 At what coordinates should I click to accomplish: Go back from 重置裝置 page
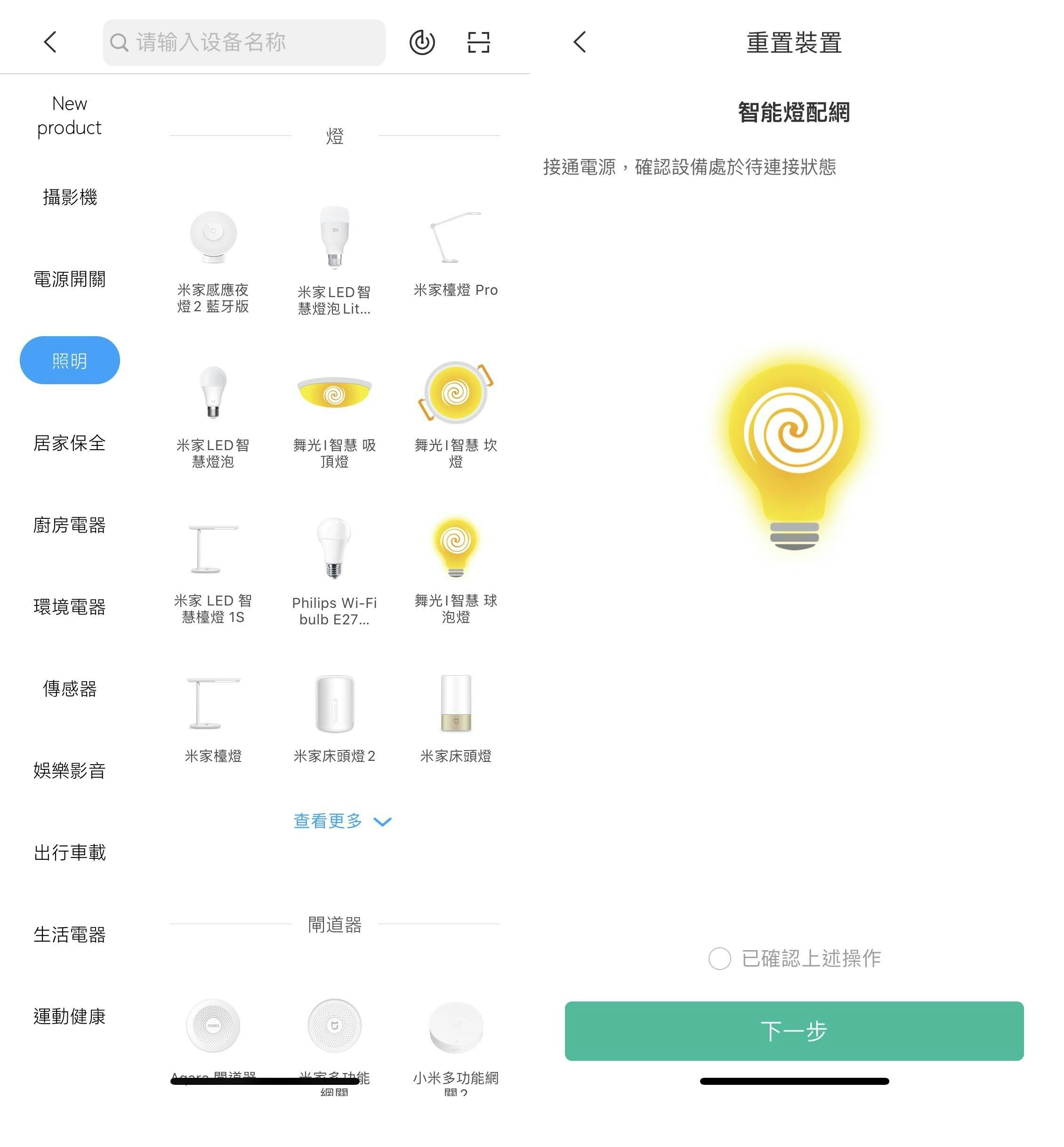point(580,42)
